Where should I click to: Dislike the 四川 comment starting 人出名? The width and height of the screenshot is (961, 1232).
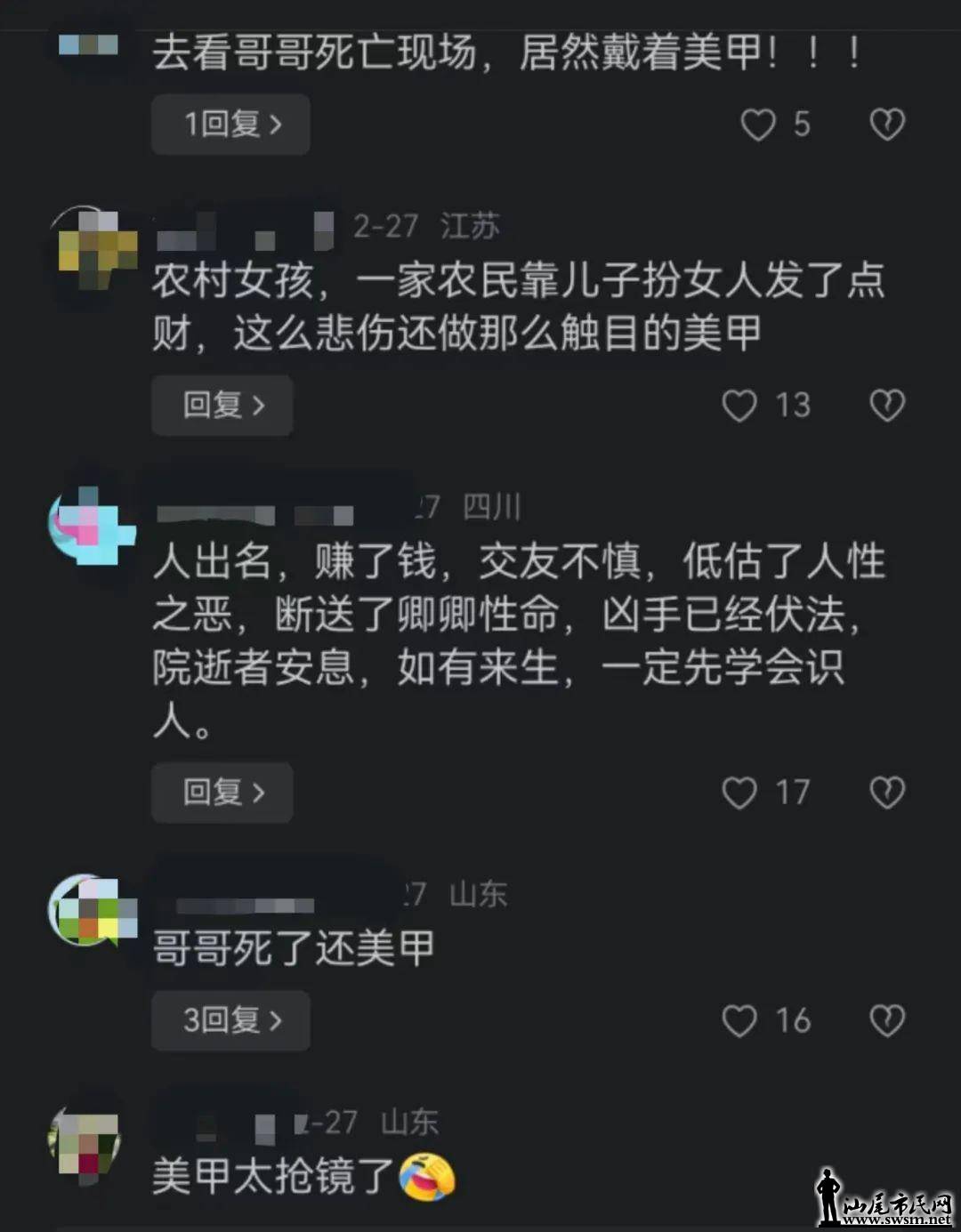click(886, 793)
